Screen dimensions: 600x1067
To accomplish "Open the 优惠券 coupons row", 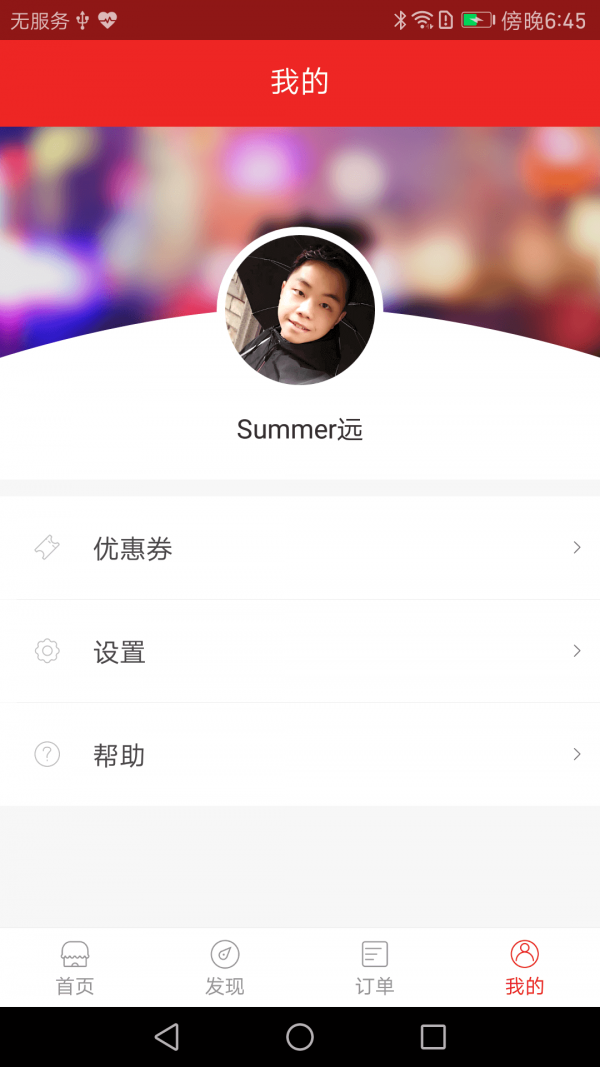I will tap(300, 548).
